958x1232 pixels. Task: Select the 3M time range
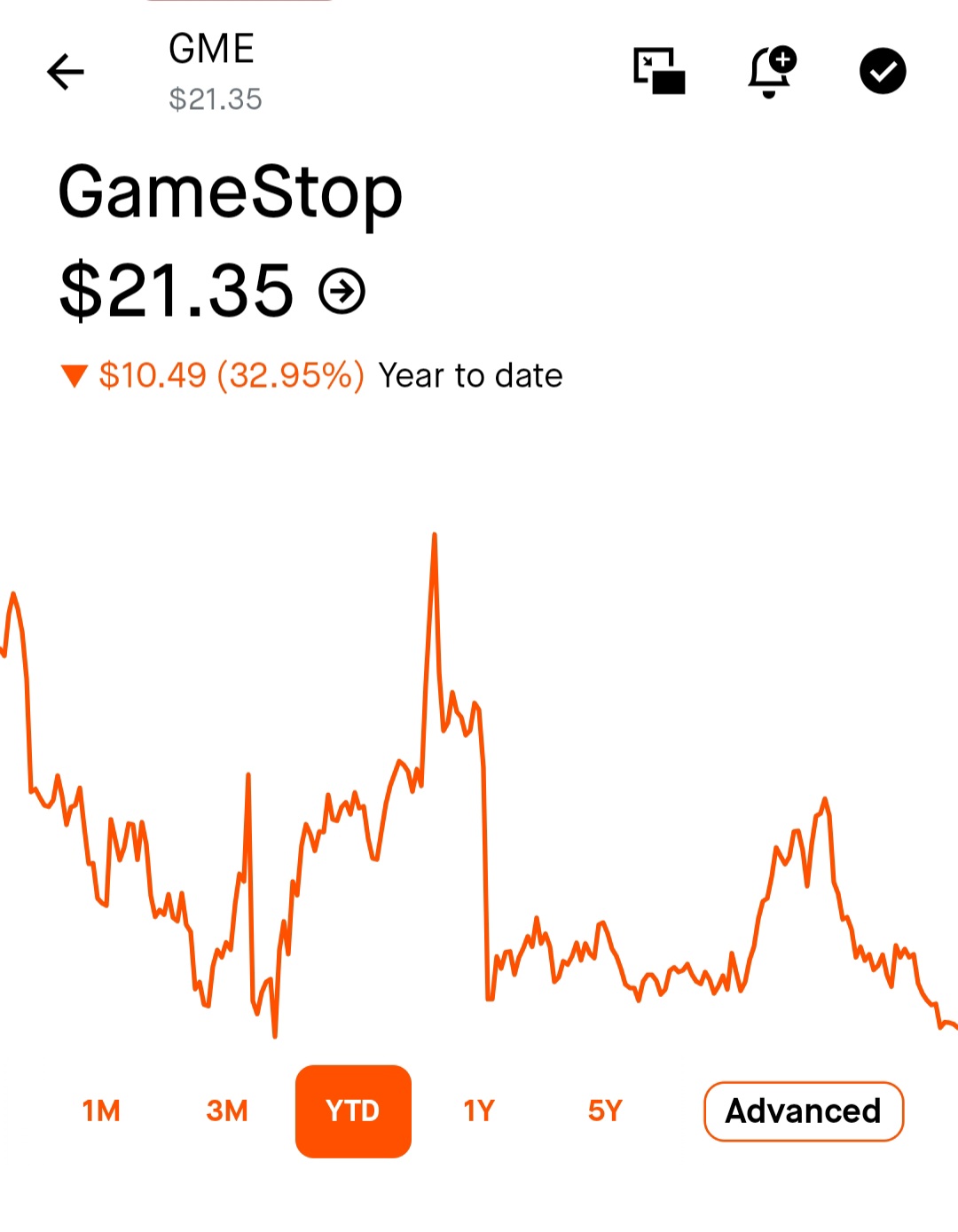click(x=227, y=1110)
